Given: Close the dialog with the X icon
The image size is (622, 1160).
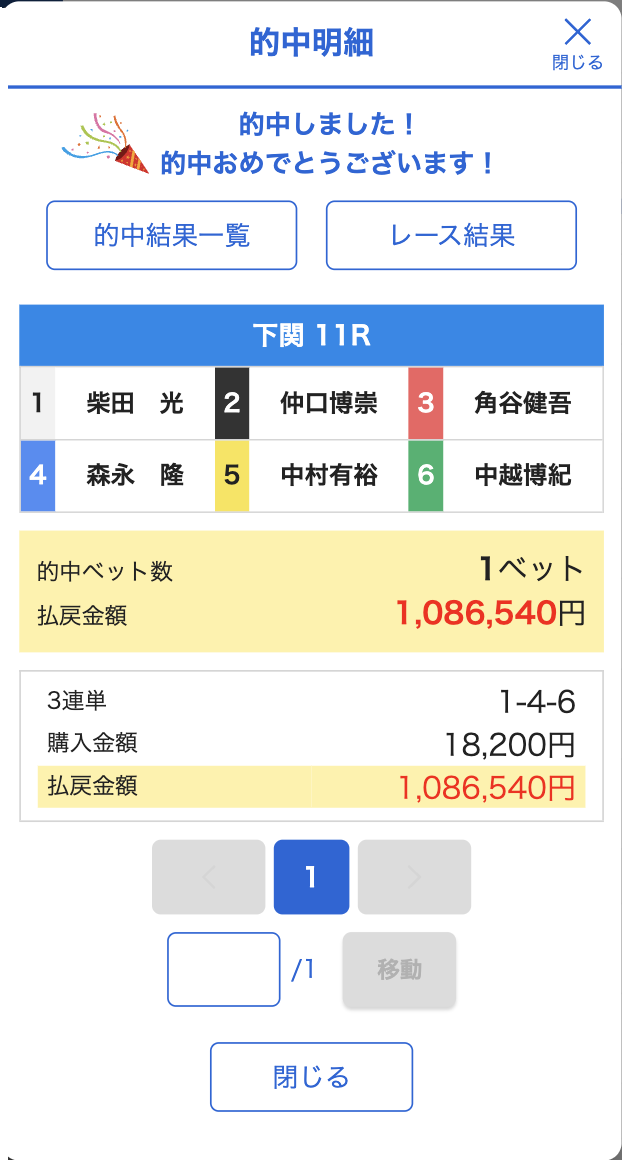Looking at the screenshot, I should [x=578, y=42].
